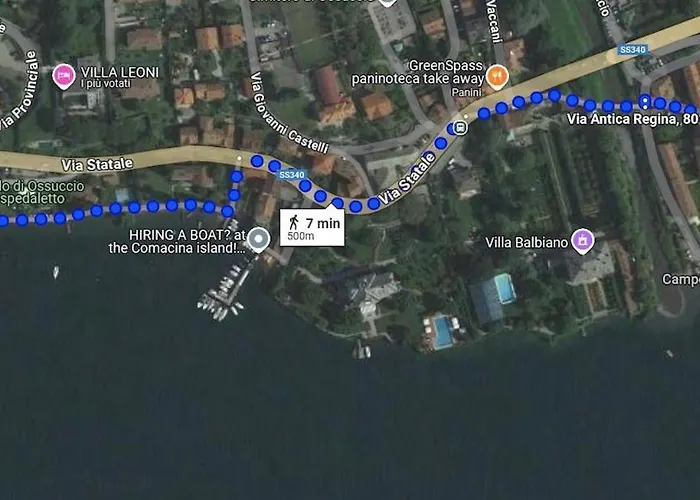Open the 'HIRING A BOAT?' location pin
Image resolution: width=700 pixels, height=500 pixels.
point(259,238)
